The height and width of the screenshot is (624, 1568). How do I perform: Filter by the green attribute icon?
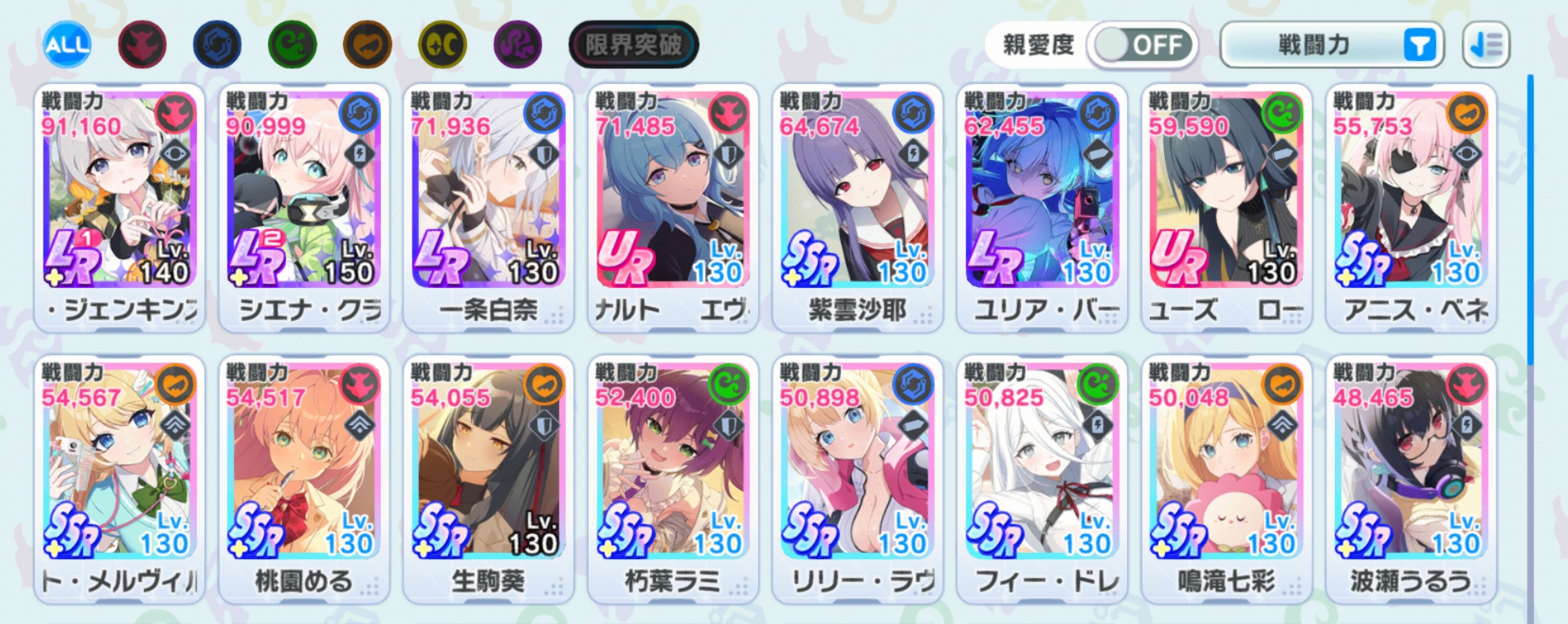(x=292, y=45)
